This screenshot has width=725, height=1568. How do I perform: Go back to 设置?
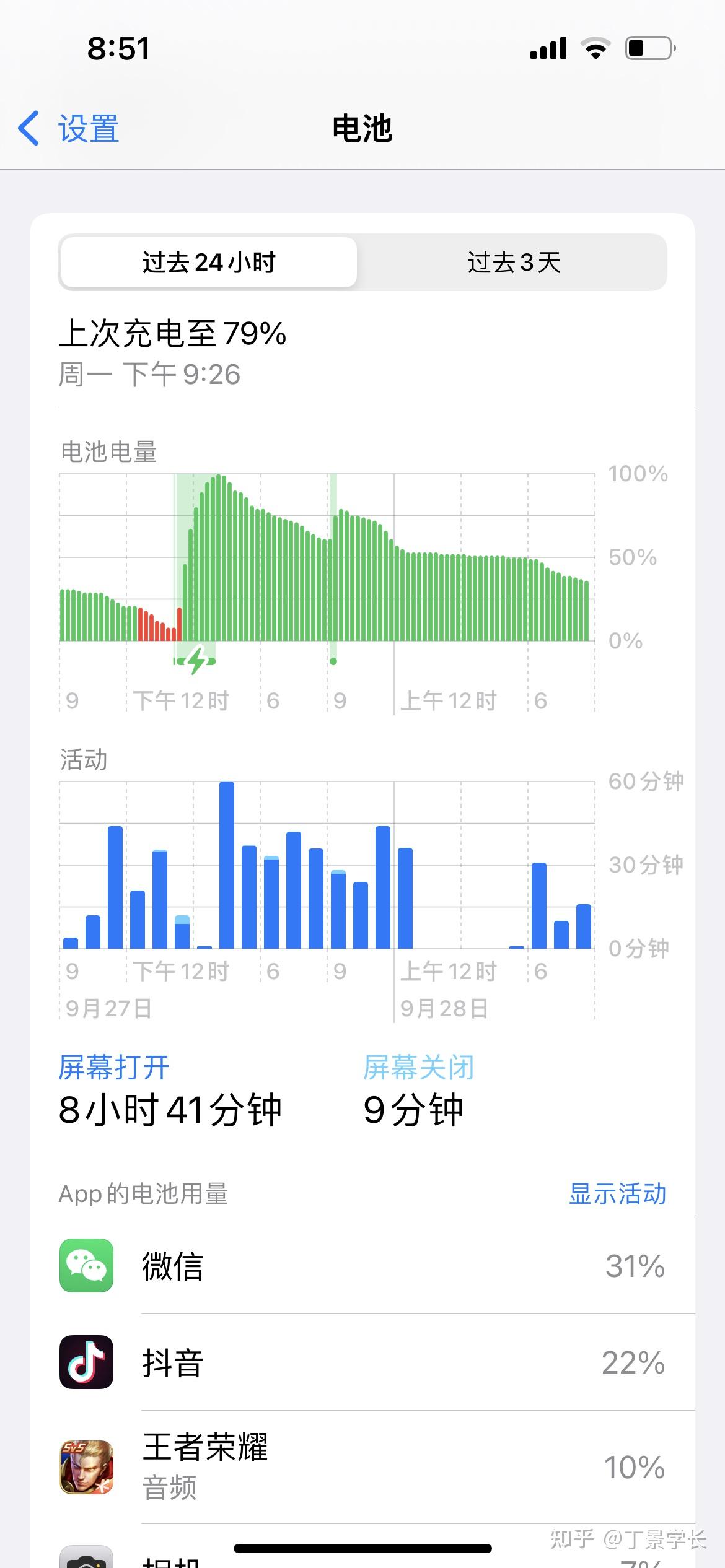[68, 129]
